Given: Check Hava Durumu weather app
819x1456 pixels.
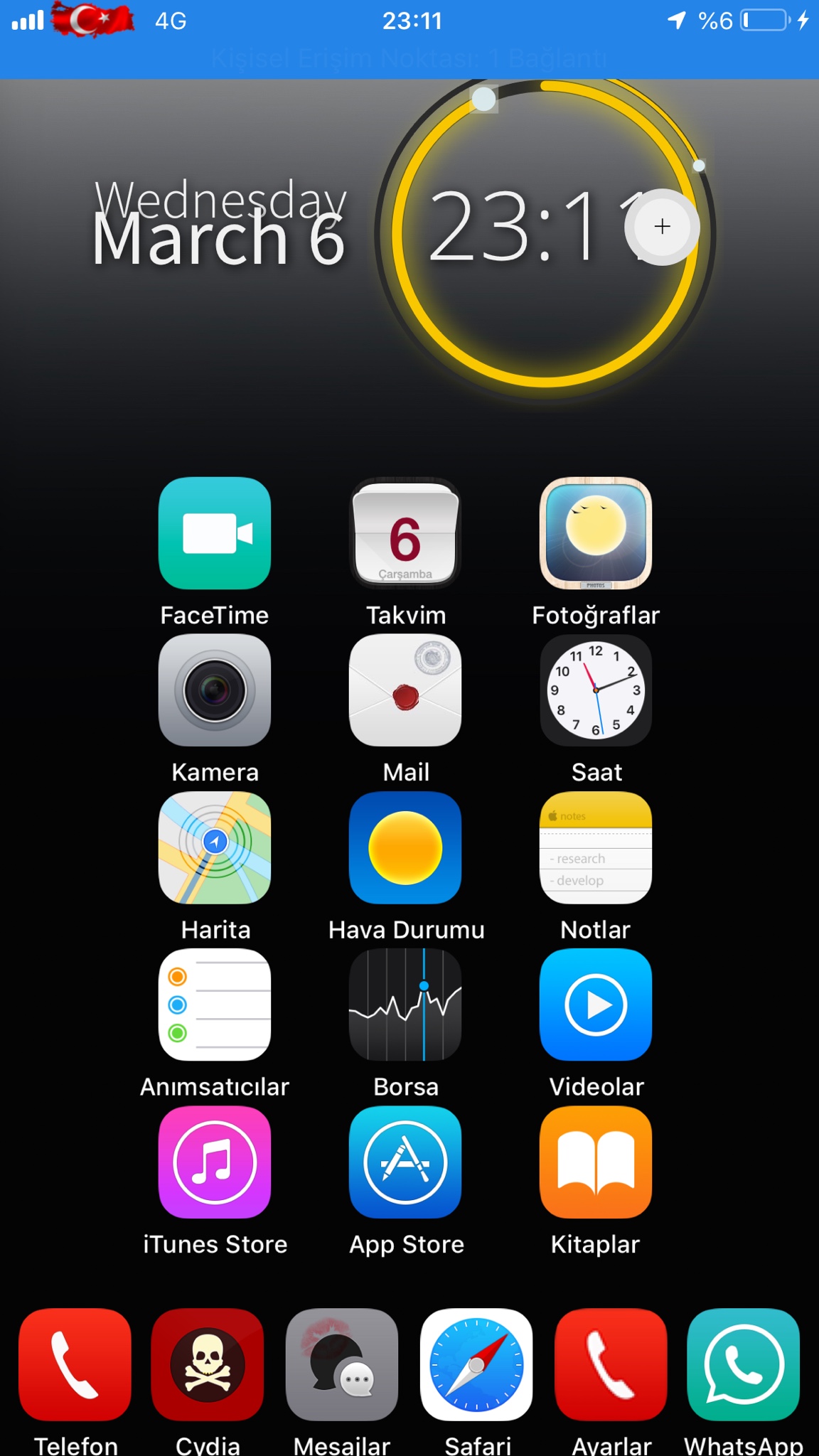Looking at the screenshot, I should pos(405,847).
